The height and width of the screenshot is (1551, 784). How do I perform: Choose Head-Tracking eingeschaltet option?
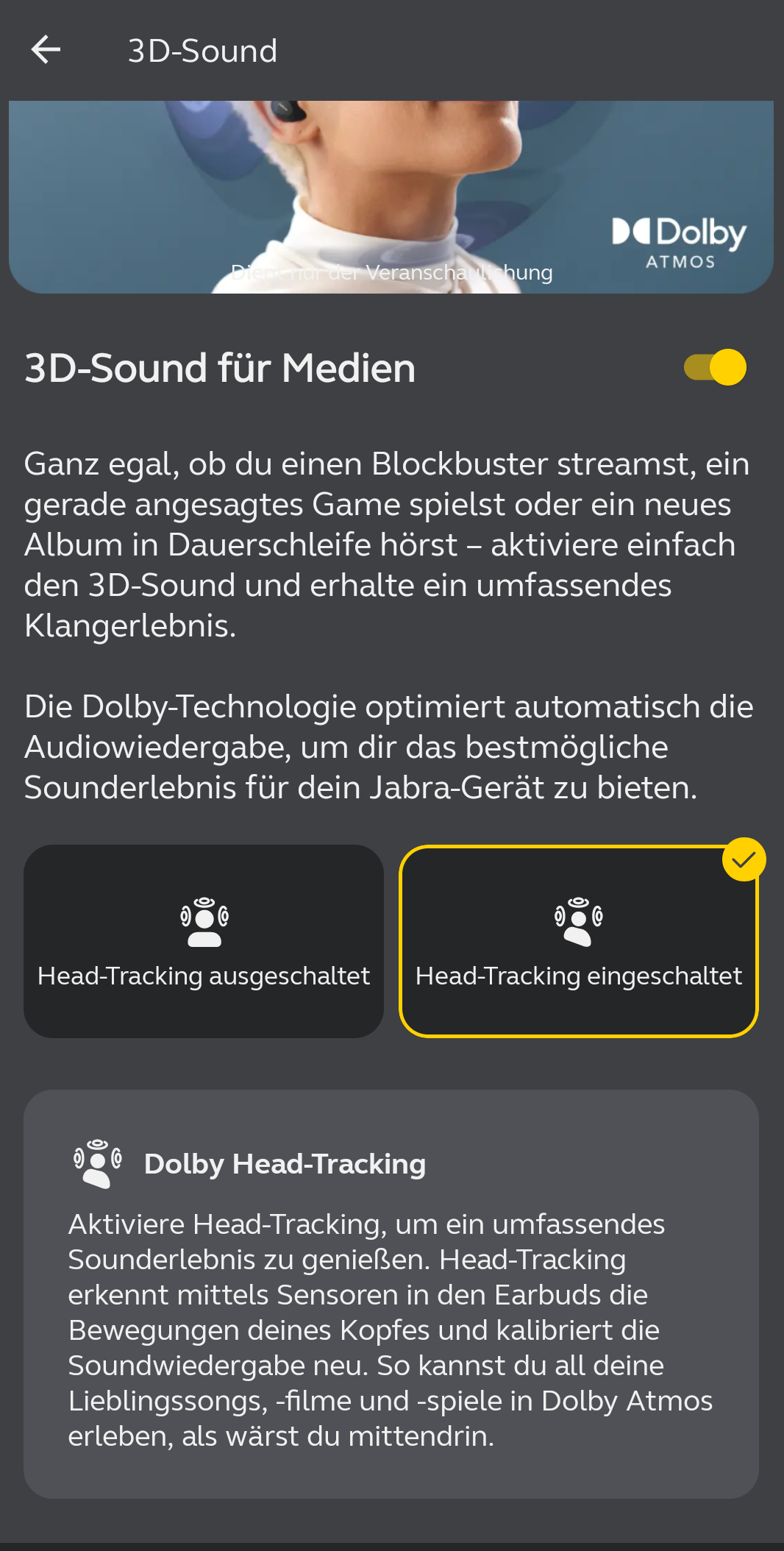click(x=578, y=941)
